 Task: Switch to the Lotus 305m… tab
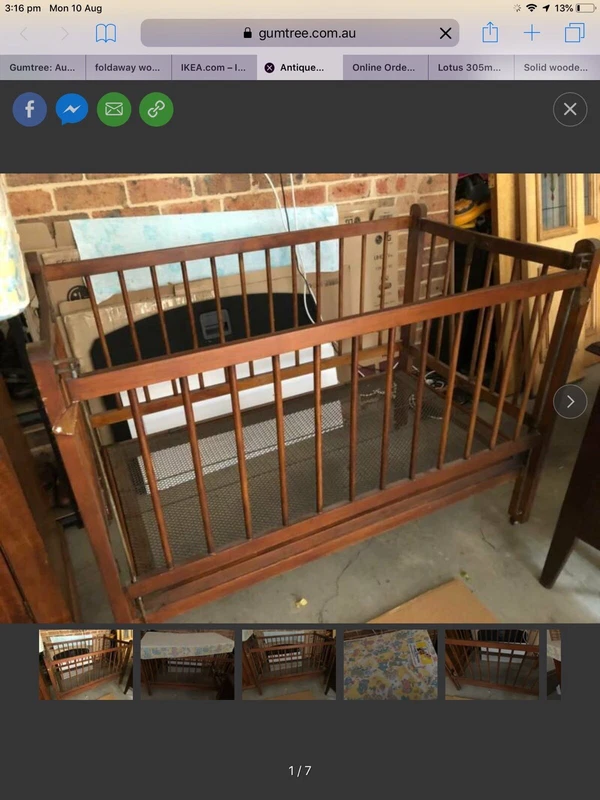pos(471,68)
